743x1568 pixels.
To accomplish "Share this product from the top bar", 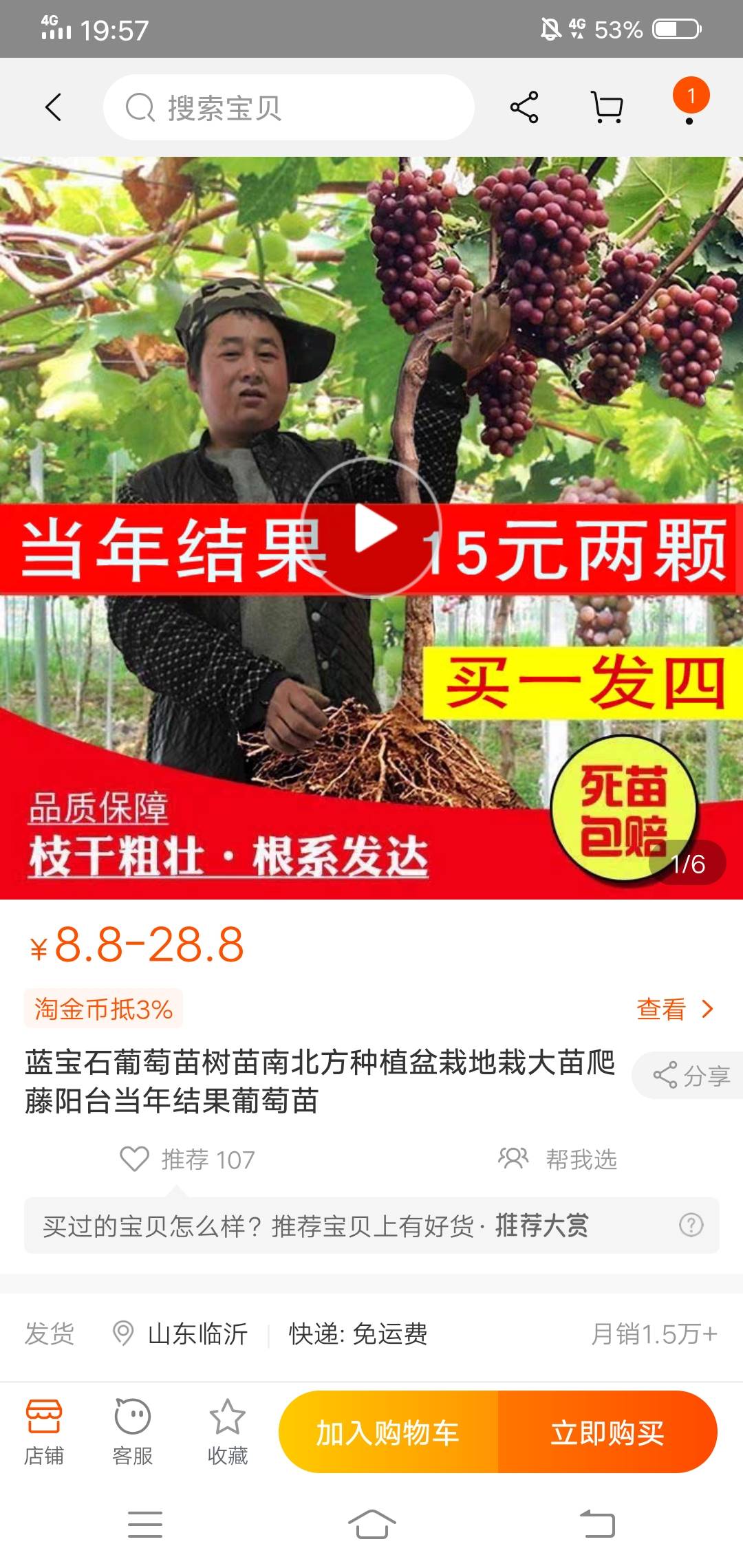I will pos(524,107).
